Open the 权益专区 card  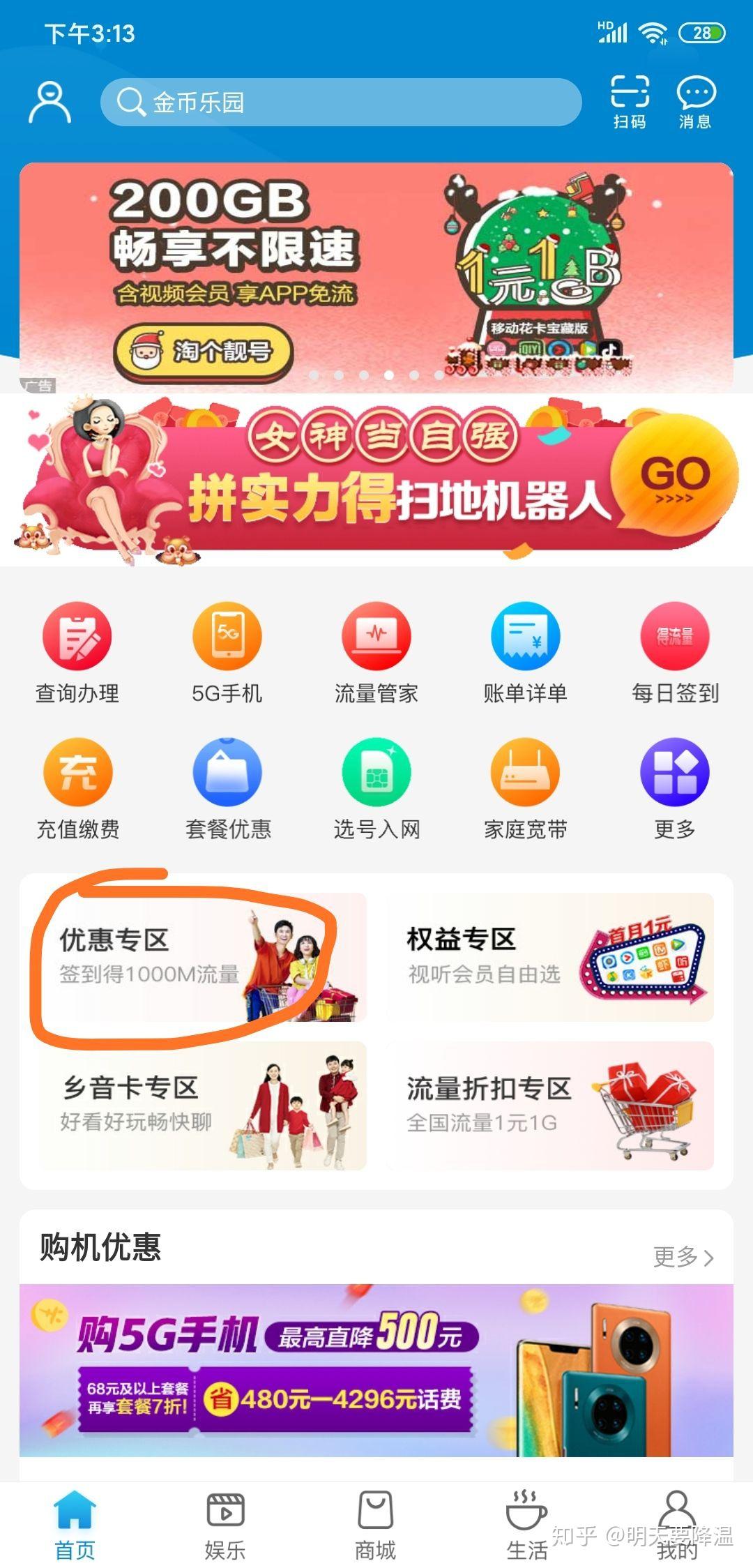[x=550, y=957]
